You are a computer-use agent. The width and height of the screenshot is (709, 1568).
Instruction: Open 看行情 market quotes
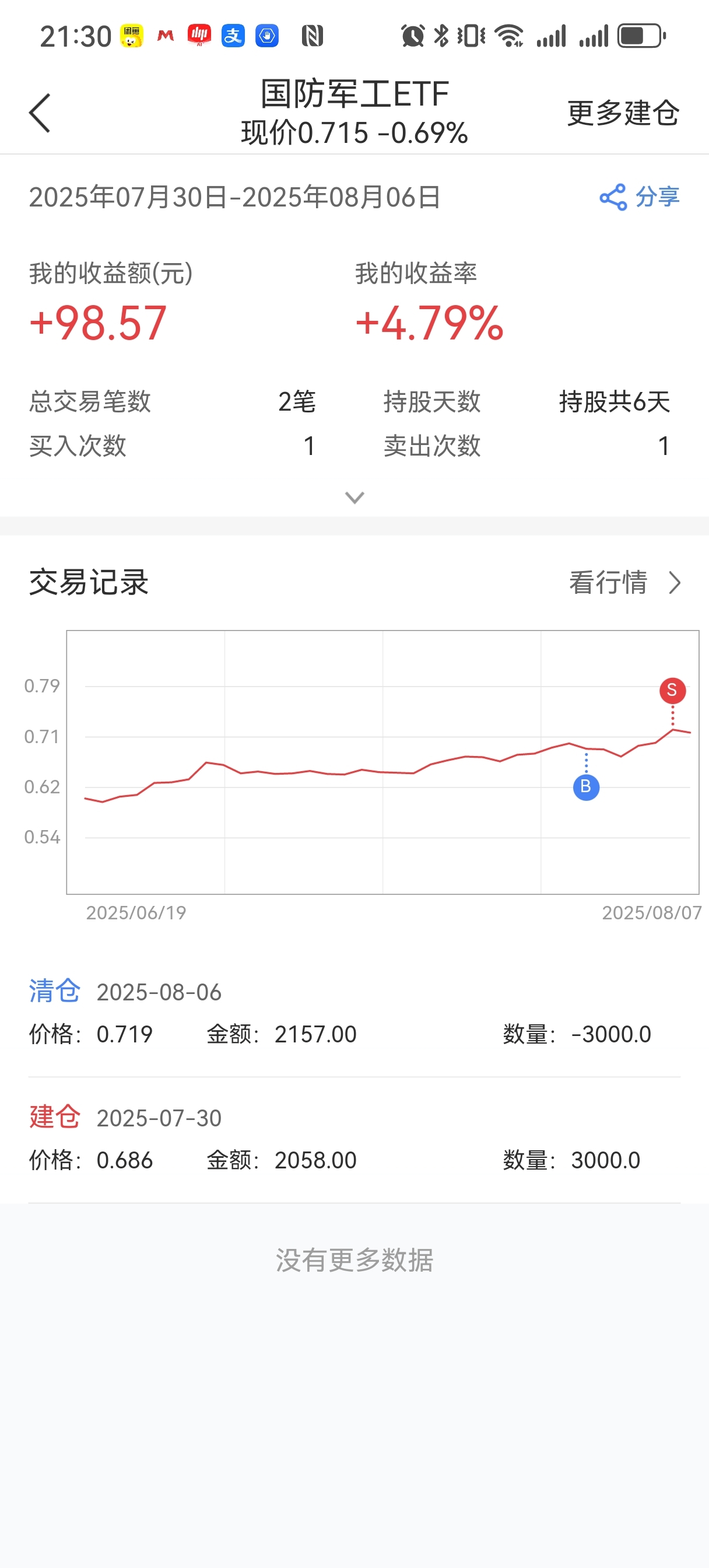pos(625,583)
